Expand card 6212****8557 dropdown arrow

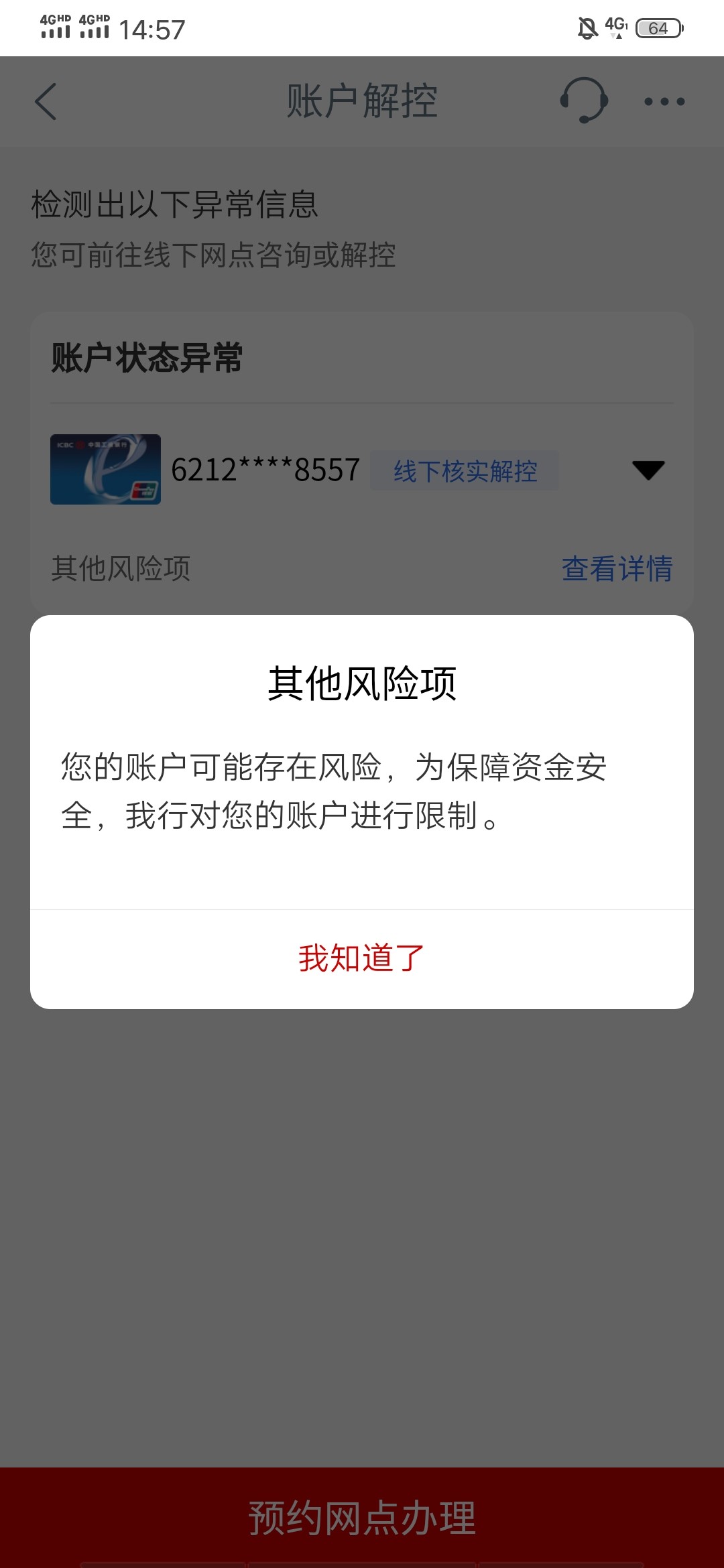[x=648, y=470]
